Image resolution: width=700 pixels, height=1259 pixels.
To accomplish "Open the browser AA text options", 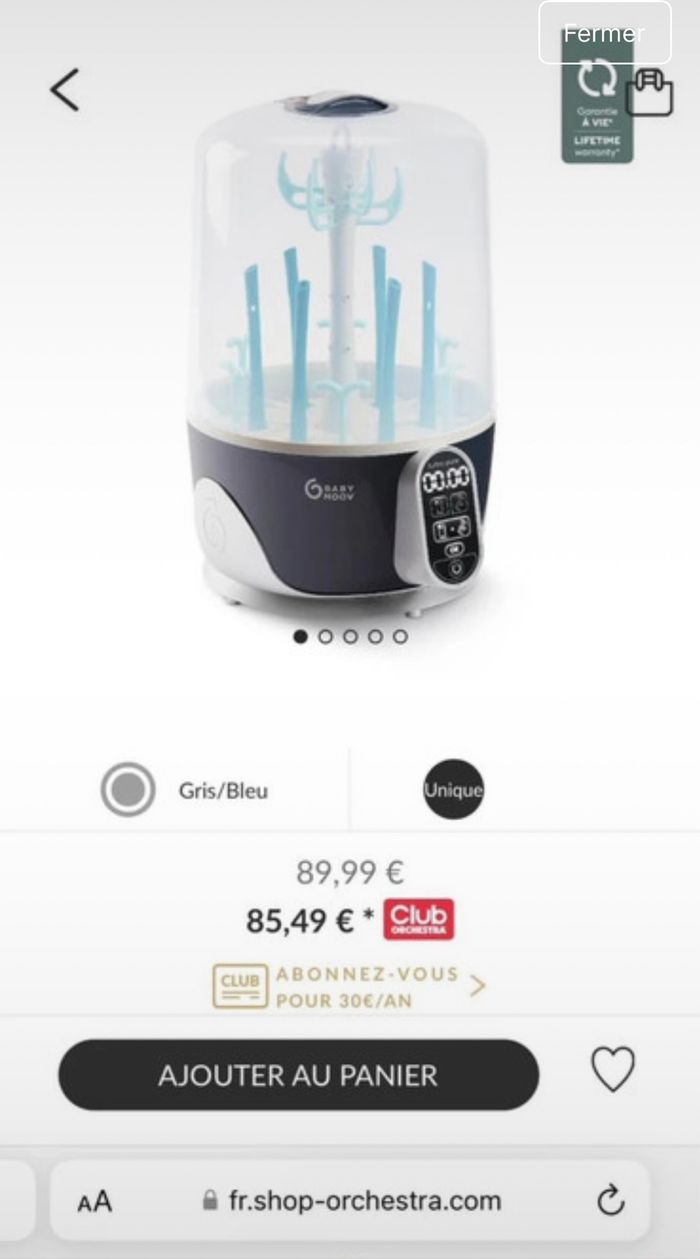I will (95, 1201).
